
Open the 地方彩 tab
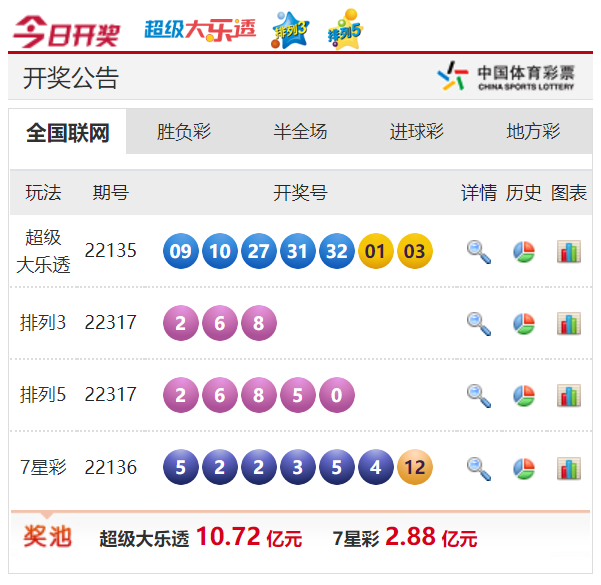533,132
